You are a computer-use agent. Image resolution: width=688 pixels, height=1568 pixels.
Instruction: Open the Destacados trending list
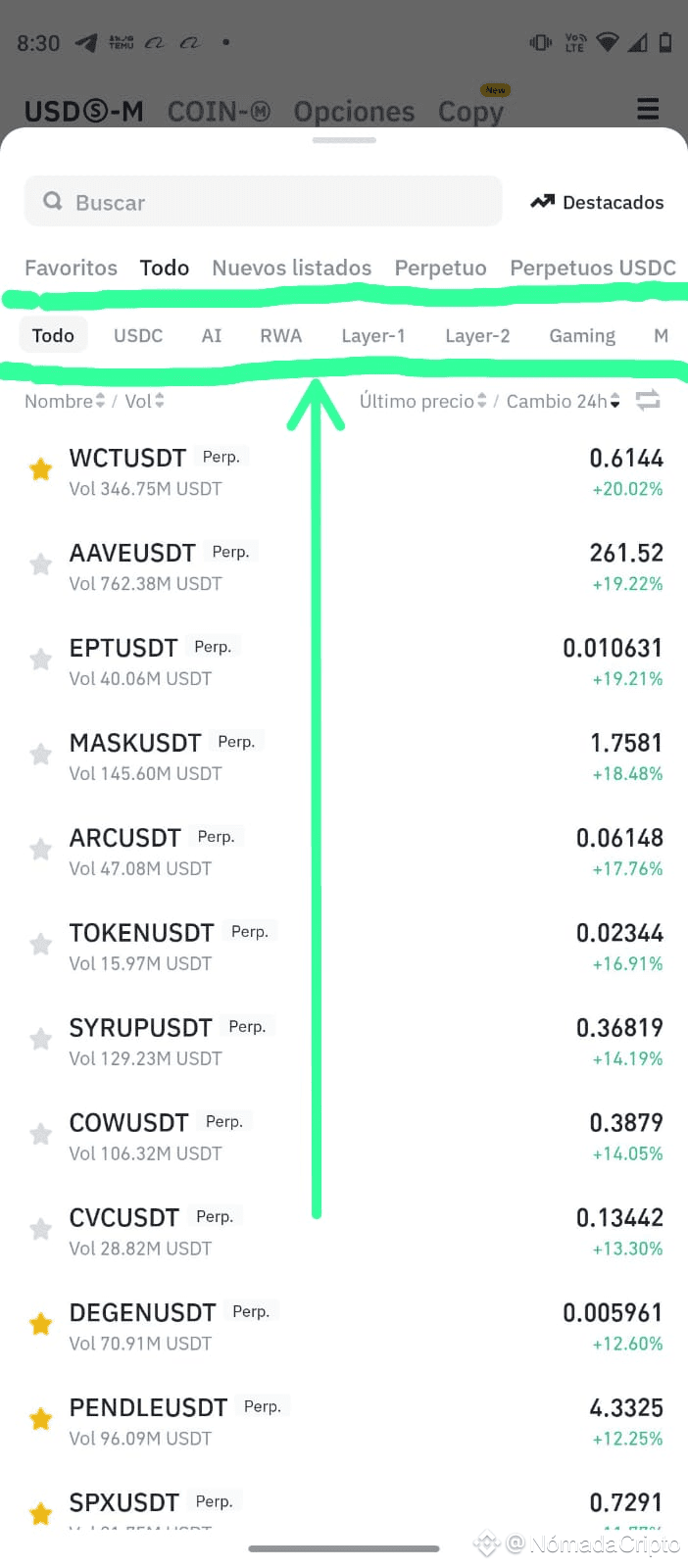pyautogui.click(x=597, y=202)
